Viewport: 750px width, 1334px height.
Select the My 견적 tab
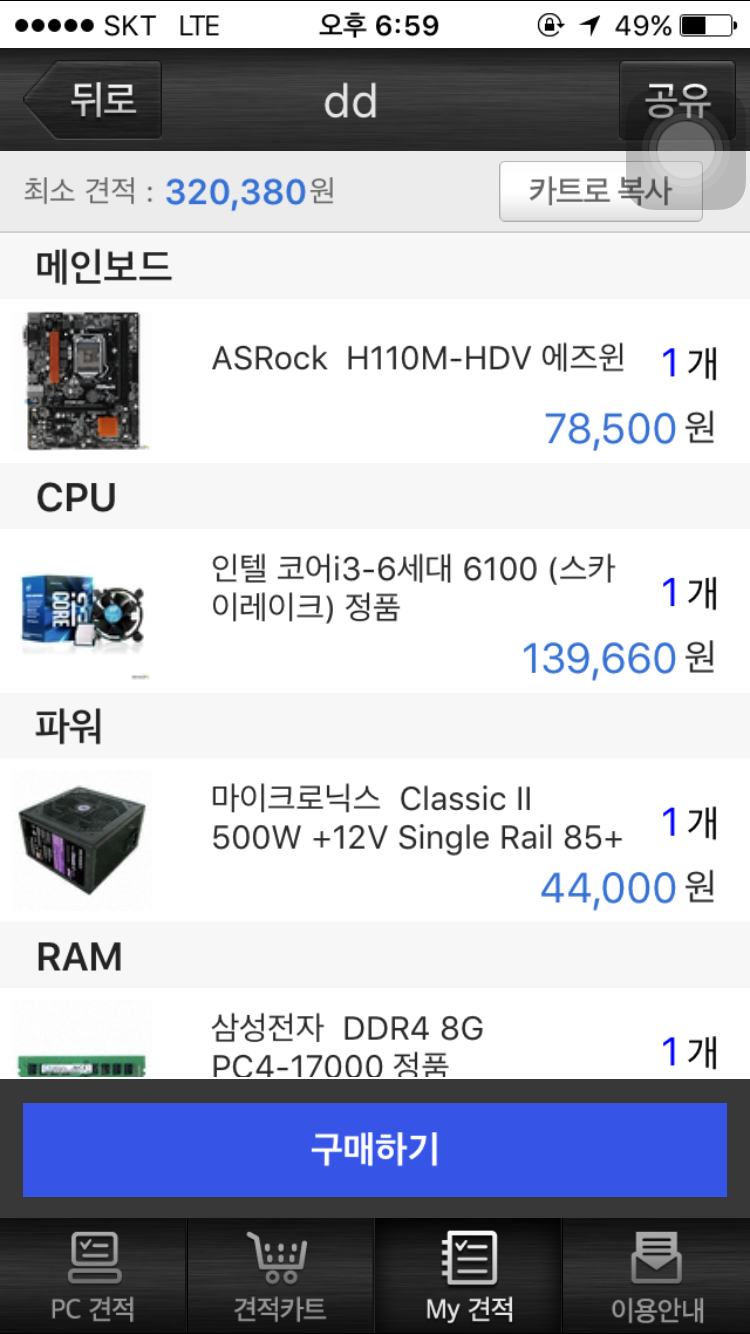[469, 1275]
